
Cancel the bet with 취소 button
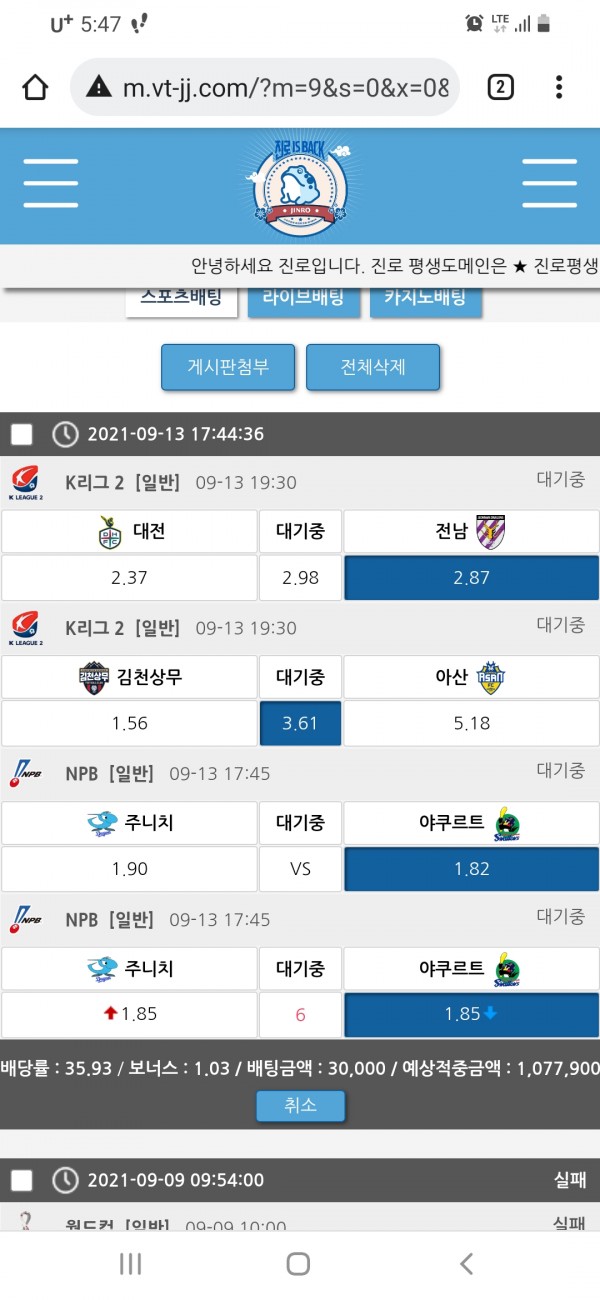coord(300,1105)
